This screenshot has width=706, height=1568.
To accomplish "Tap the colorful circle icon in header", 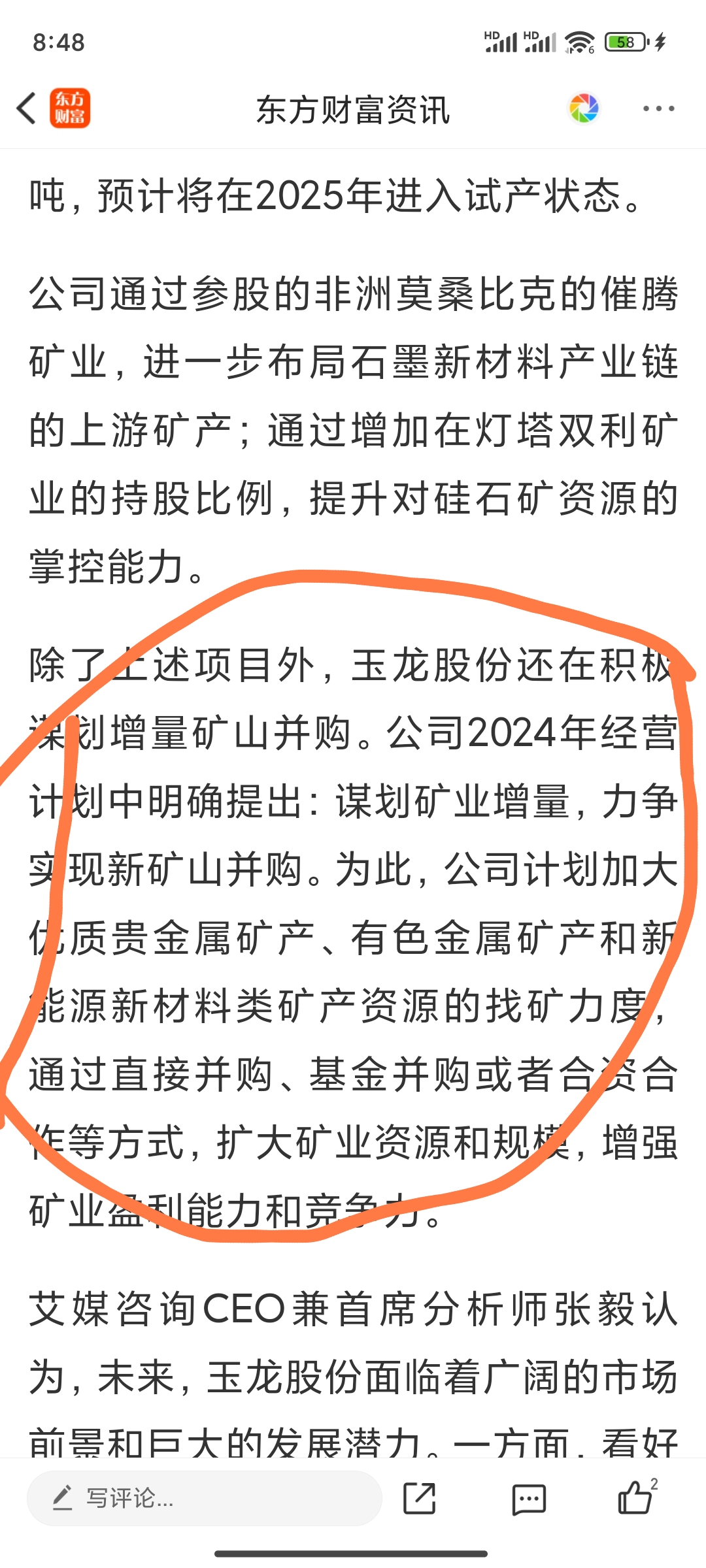I will pyautogui.click(x=584, y=108).
